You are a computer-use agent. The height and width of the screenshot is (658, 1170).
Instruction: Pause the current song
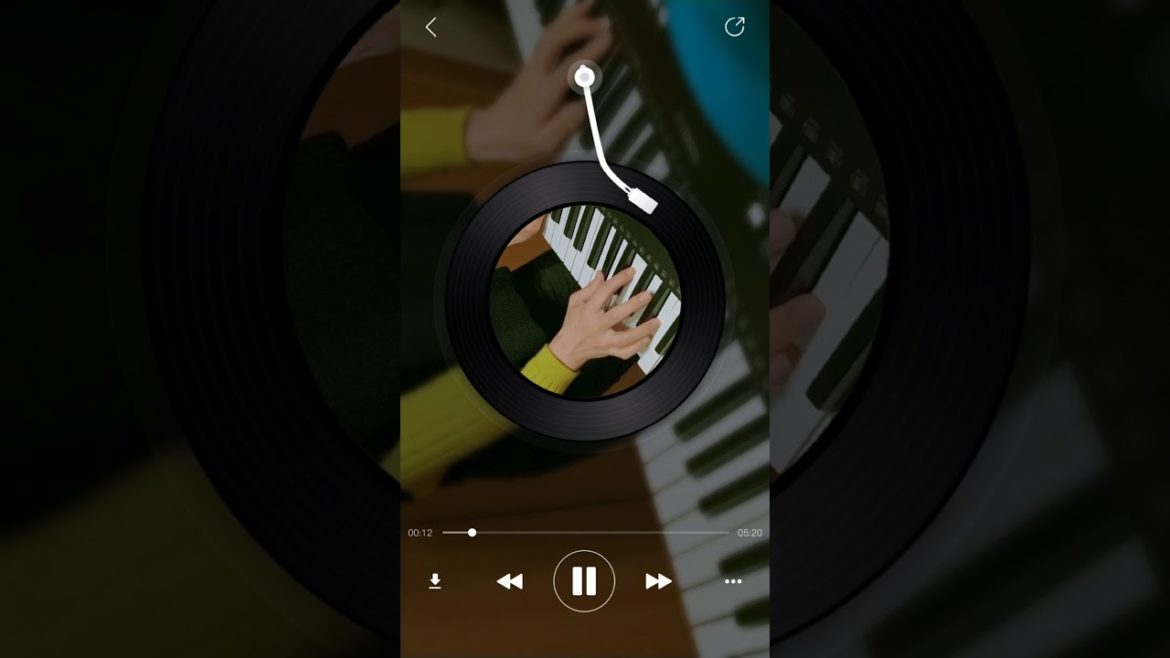click(x=584, y=581)
